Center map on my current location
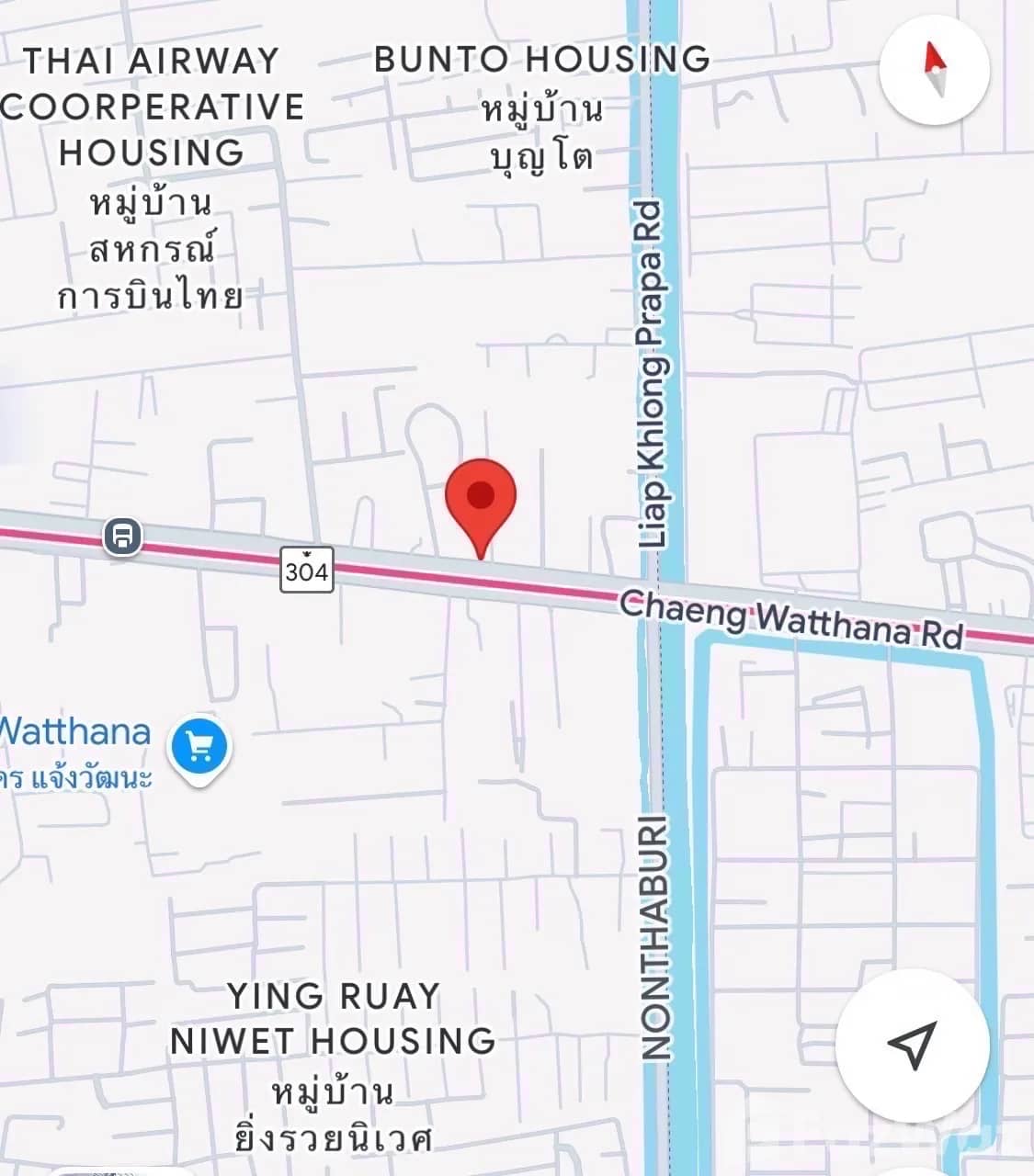This screenshot has height=1176, width=1034. pos(912,1045)
